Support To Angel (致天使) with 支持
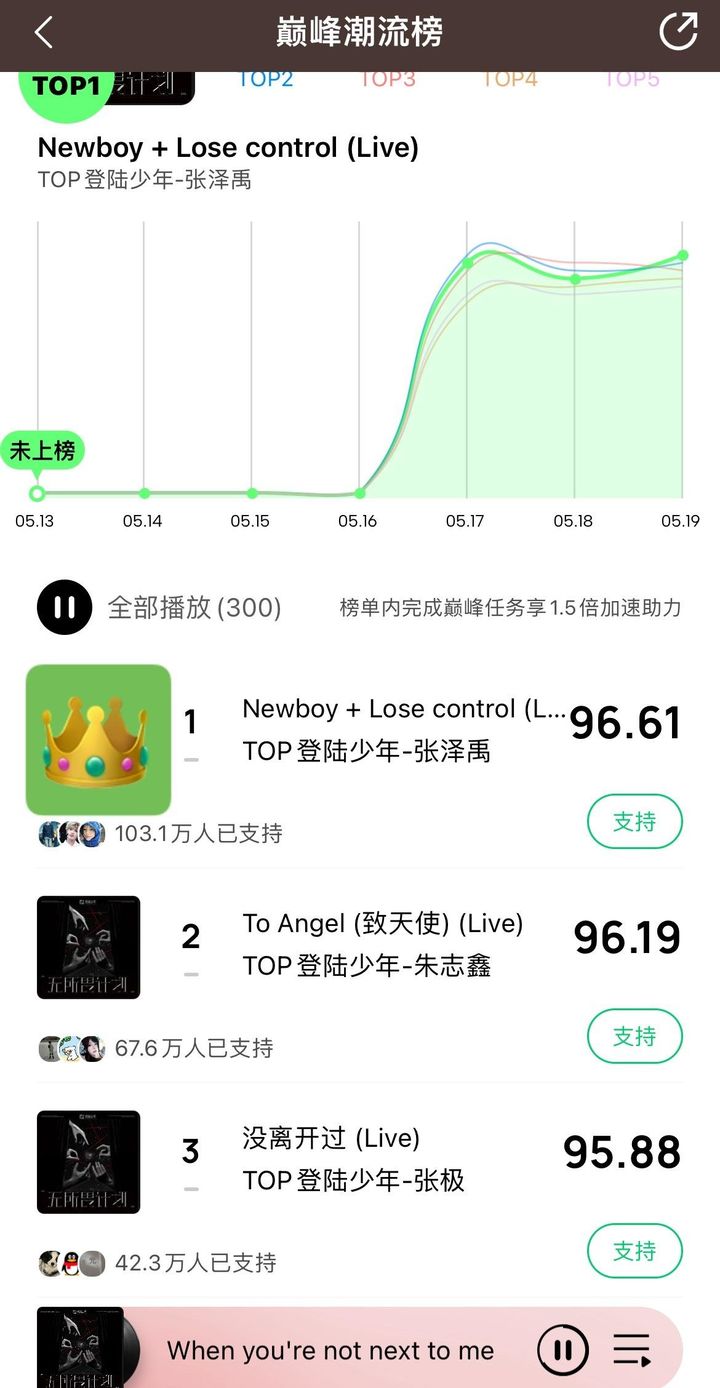The image size is (720, 1388). 634,1037
